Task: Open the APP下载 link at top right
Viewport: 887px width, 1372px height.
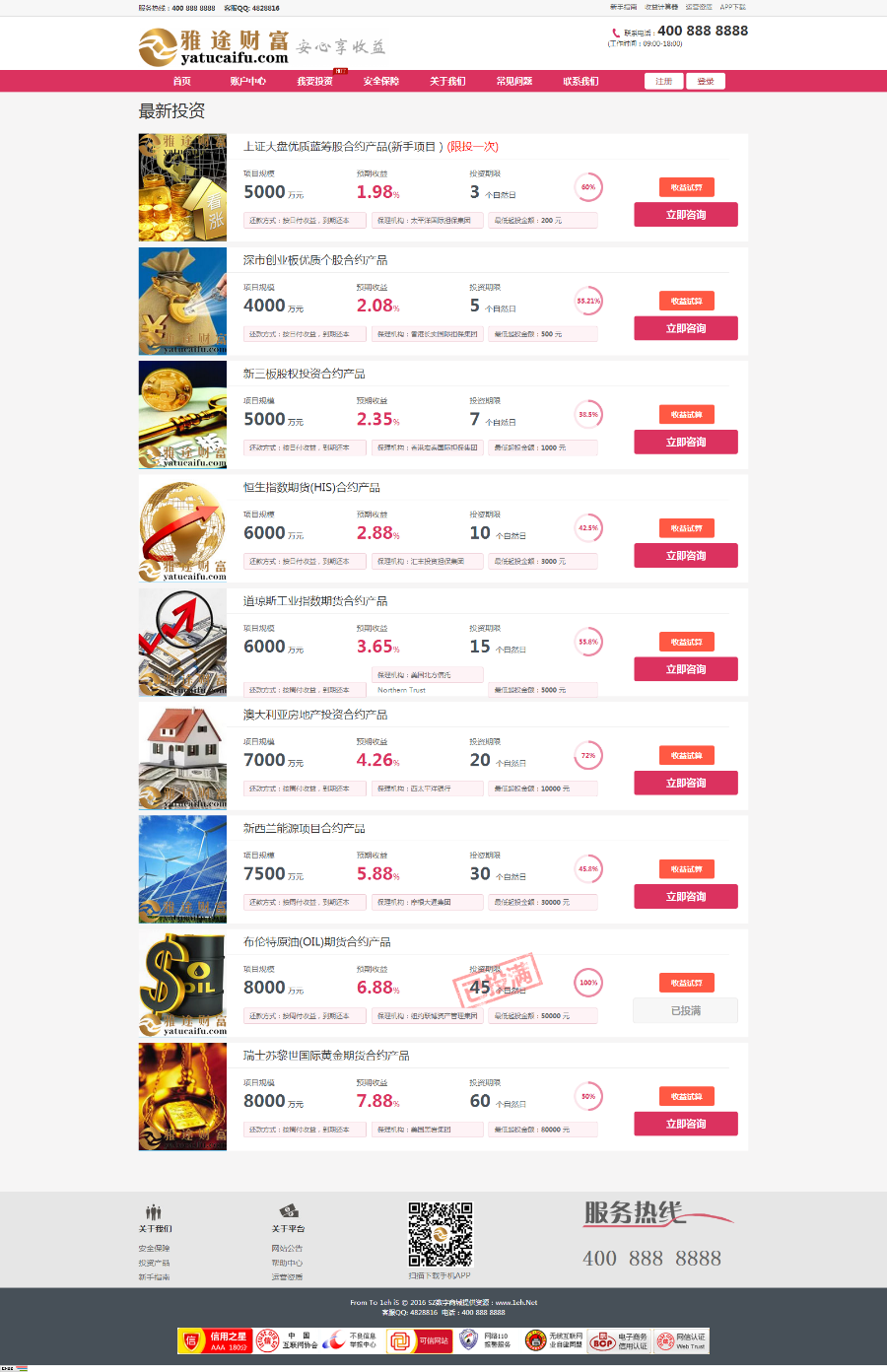Action: (732, 7)
